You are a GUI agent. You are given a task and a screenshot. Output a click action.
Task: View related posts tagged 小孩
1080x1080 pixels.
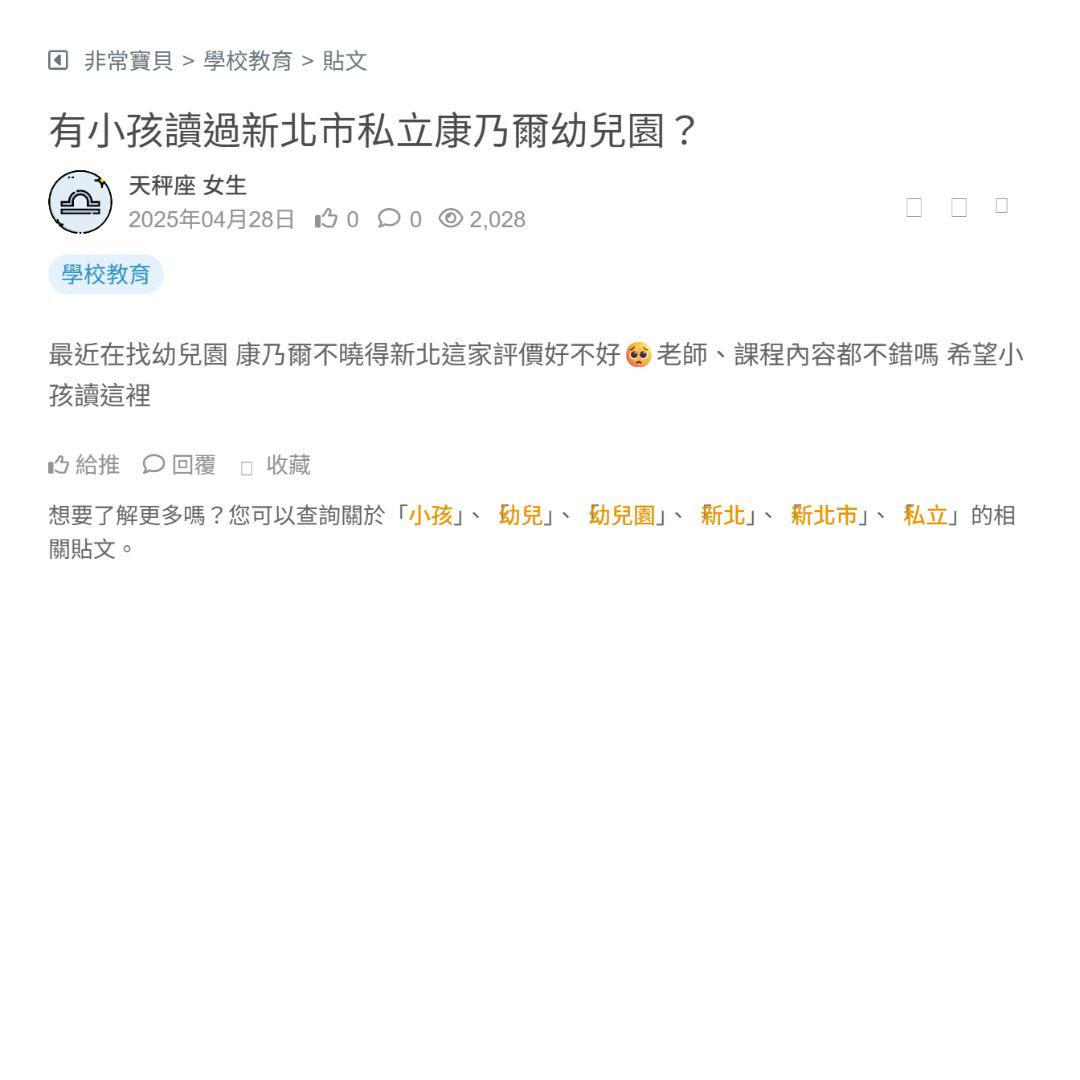(430, 516)
